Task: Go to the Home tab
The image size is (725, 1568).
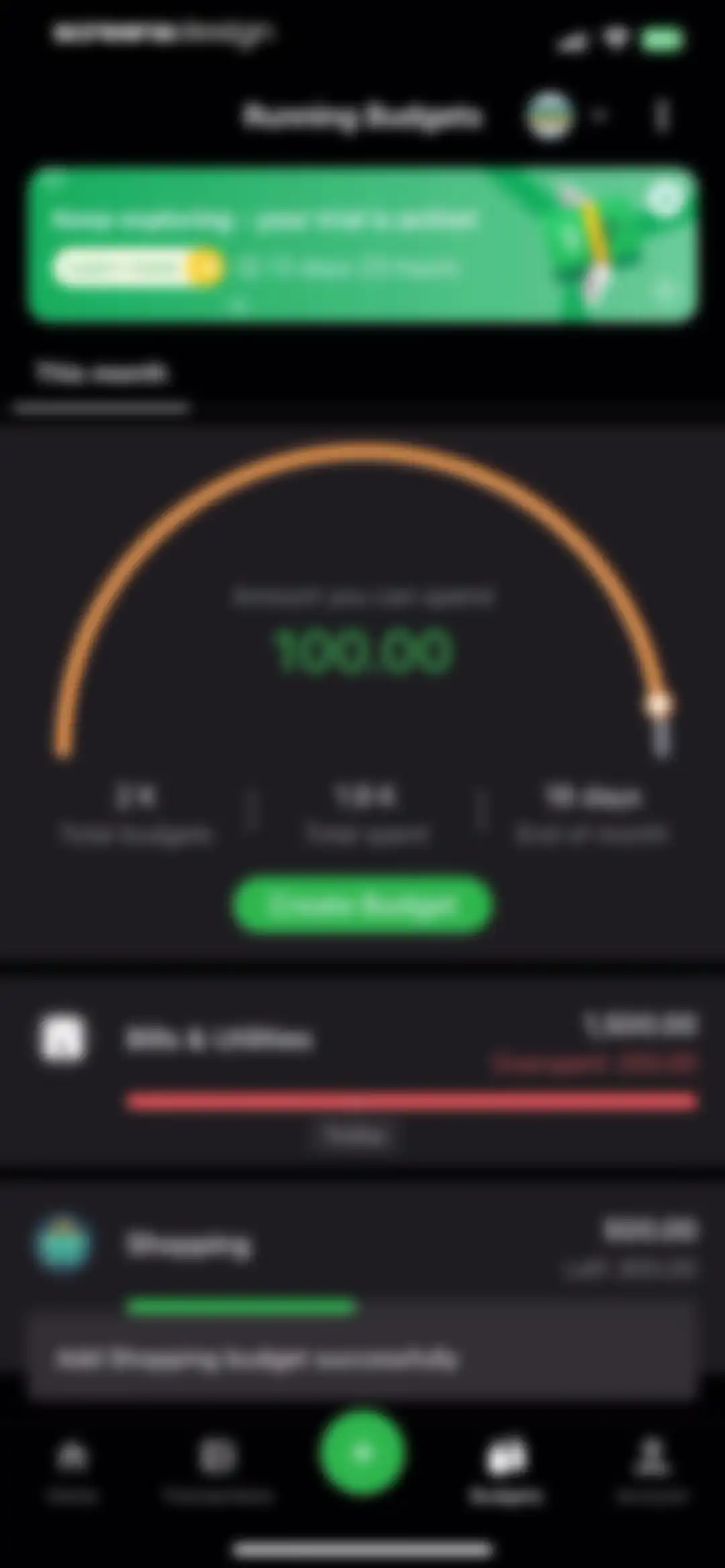Action: [x=72, y=1470]
